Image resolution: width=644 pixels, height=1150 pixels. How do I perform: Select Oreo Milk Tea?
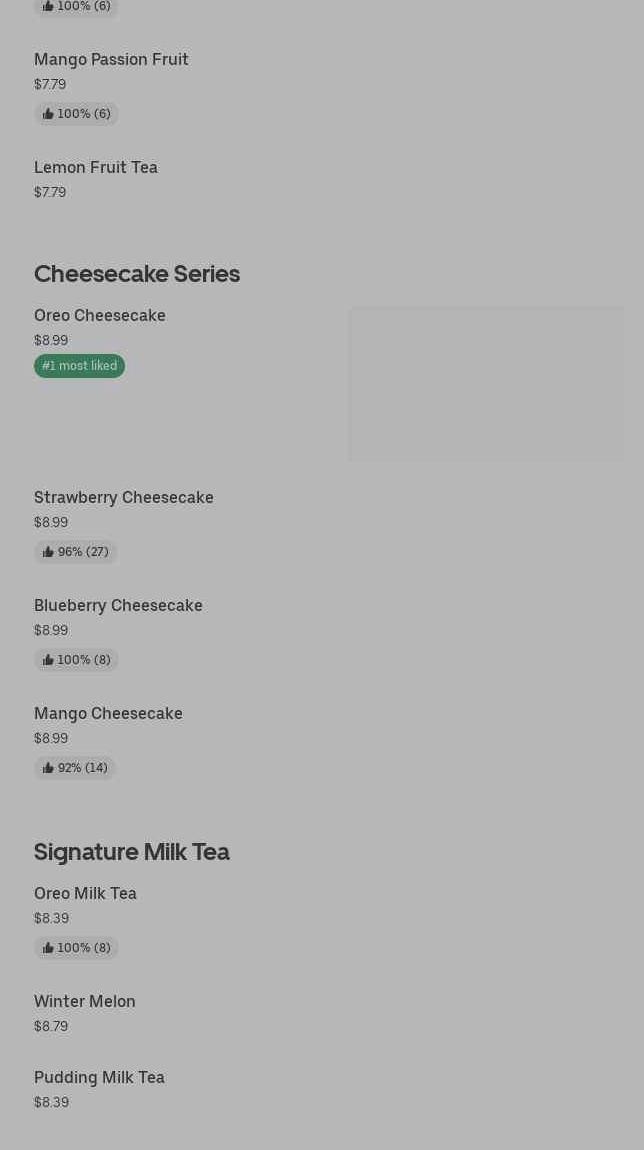(85, 893)
